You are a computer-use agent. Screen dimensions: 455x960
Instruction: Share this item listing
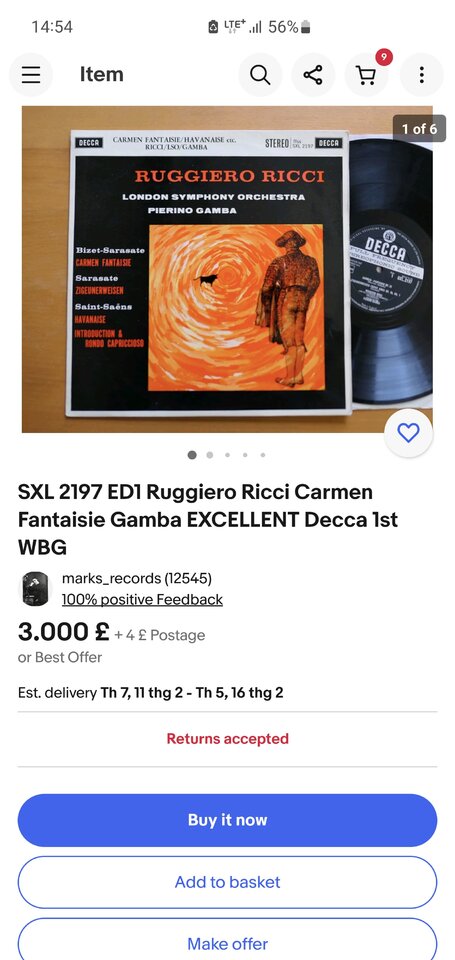[x=313, y=75]
